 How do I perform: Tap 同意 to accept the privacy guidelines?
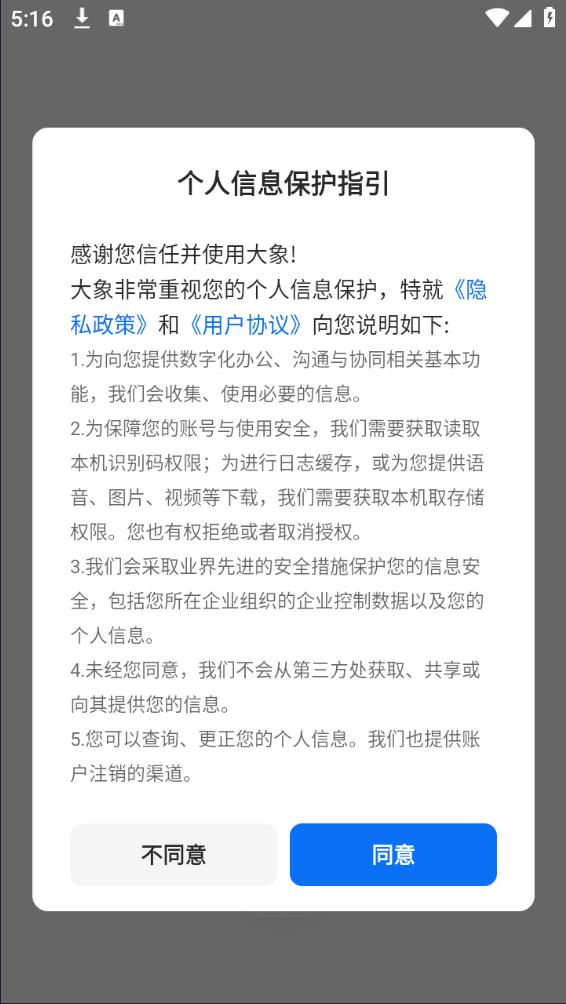coord(393,854)
